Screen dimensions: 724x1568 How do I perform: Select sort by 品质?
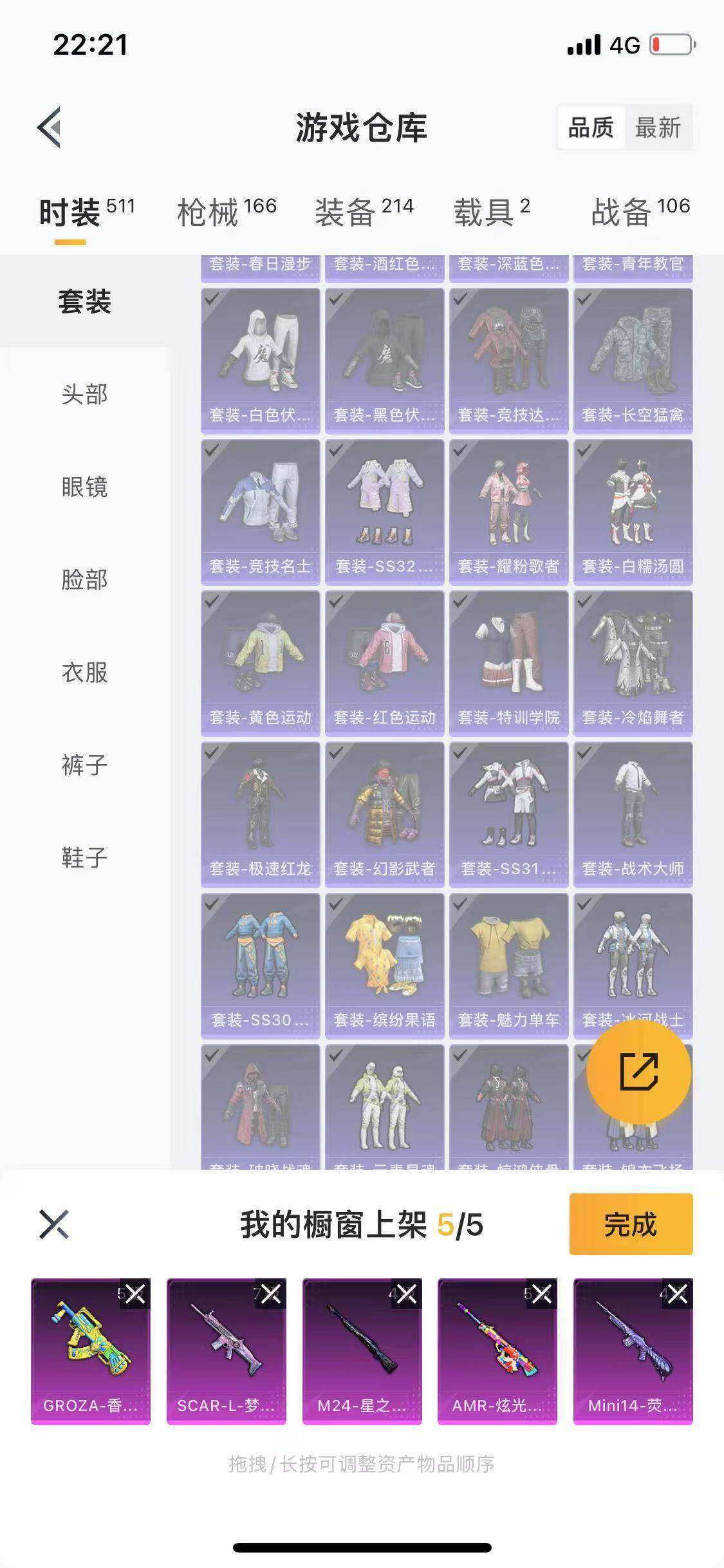click(592, 128)
